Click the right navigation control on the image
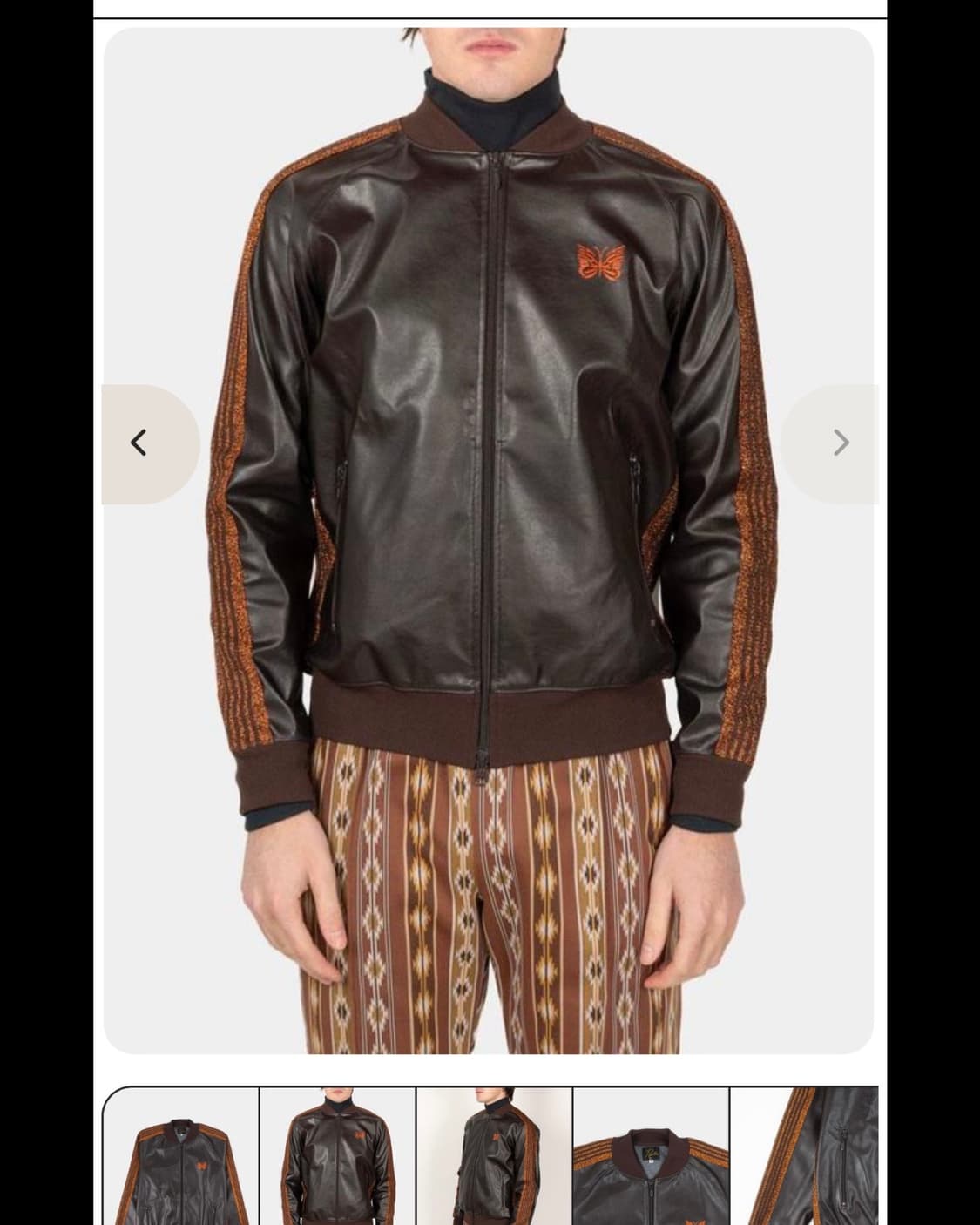The height and width of the screenshot is (1225, 980). click(839, 443)
